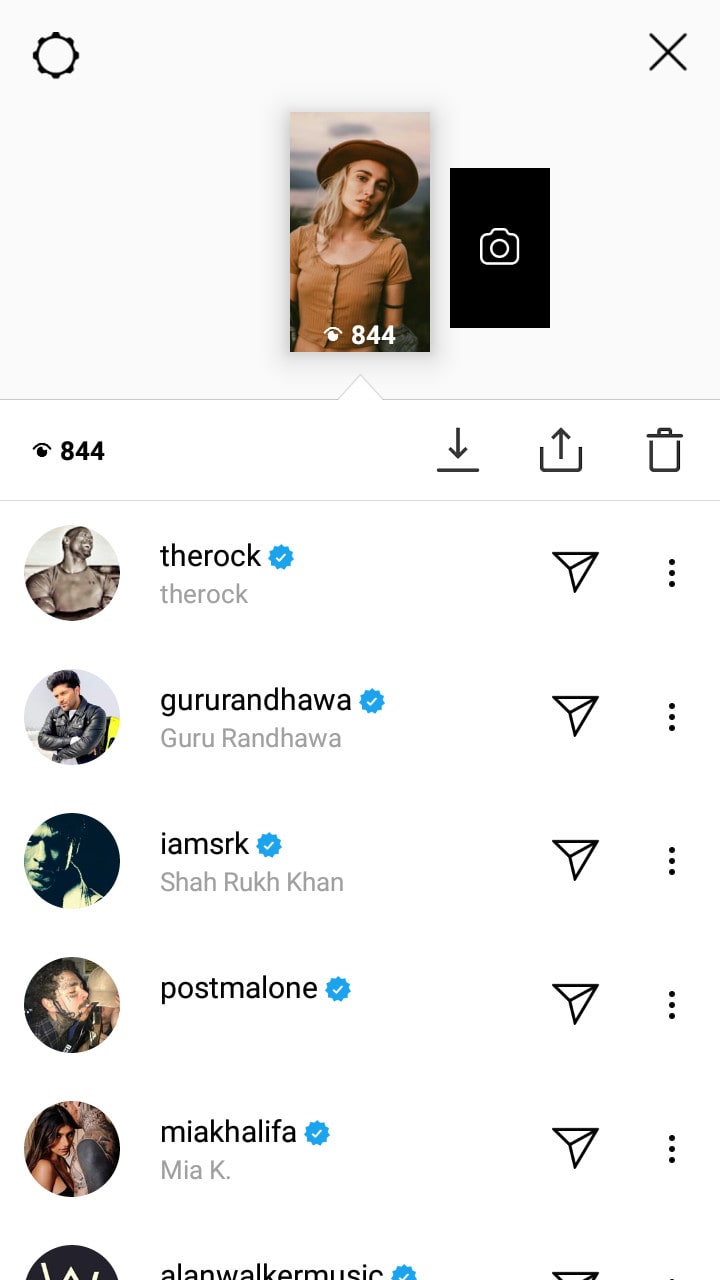The width and height of the screenshot is (720, 1280).
Task: Open the story thumbnail with 844 views
Action: [360, 232]
